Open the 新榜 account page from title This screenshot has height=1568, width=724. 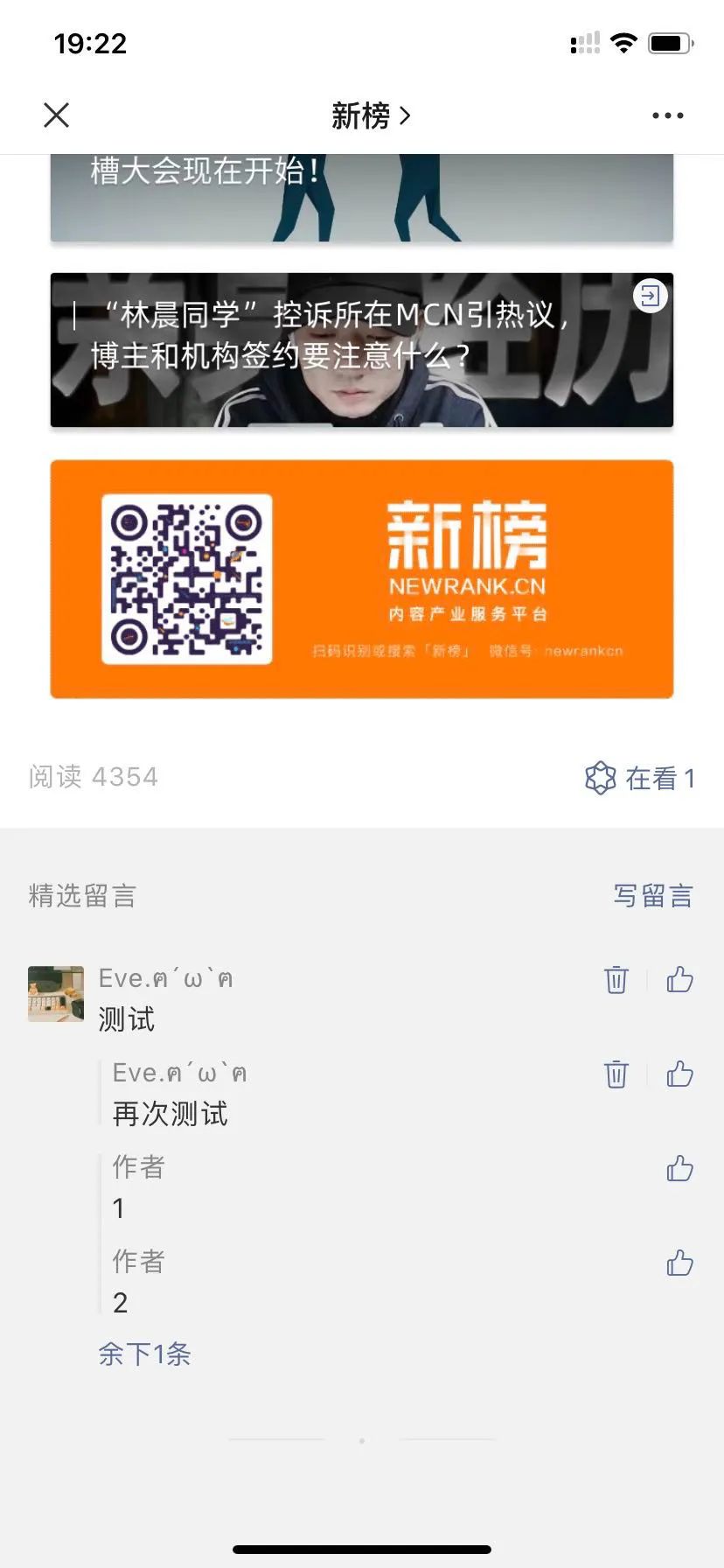tap(370, 115)
